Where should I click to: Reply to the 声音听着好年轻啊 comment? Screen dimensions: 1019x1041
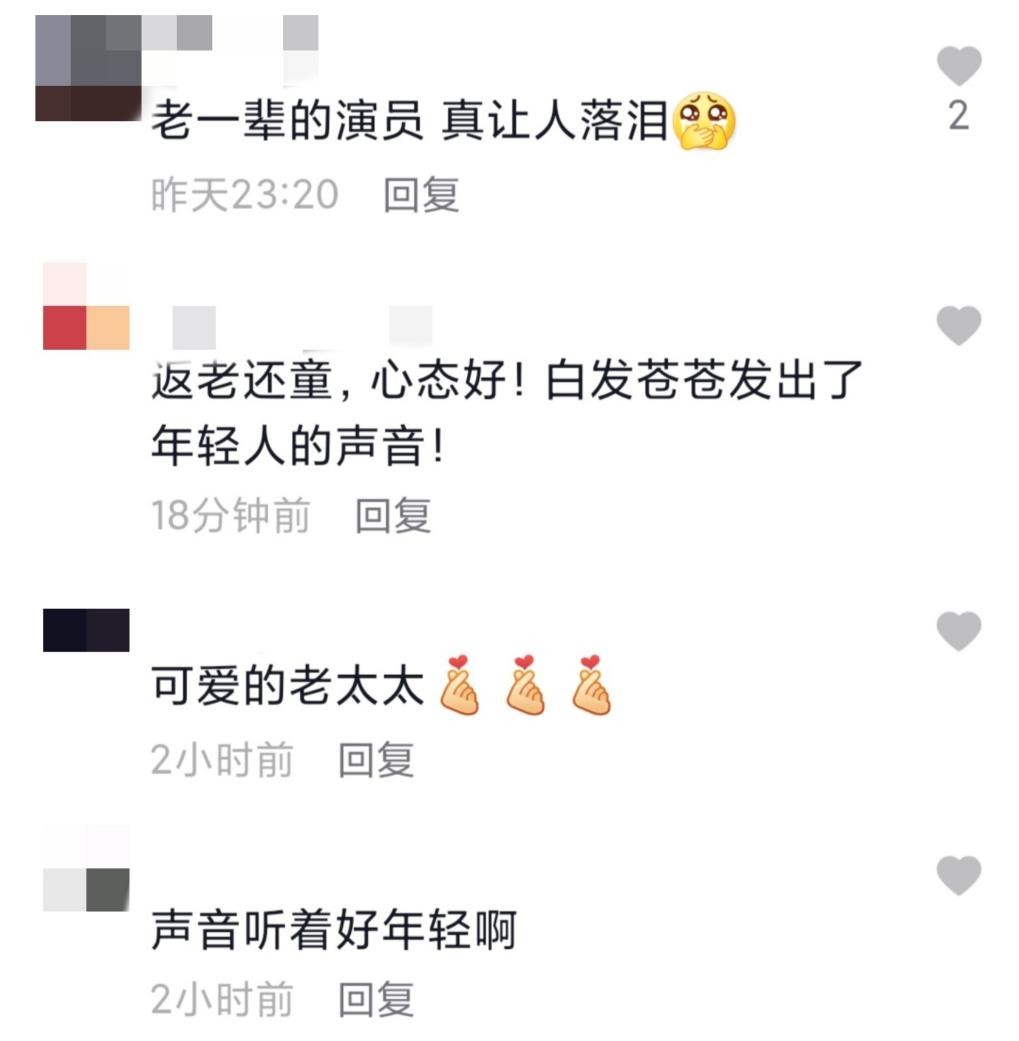376,998
